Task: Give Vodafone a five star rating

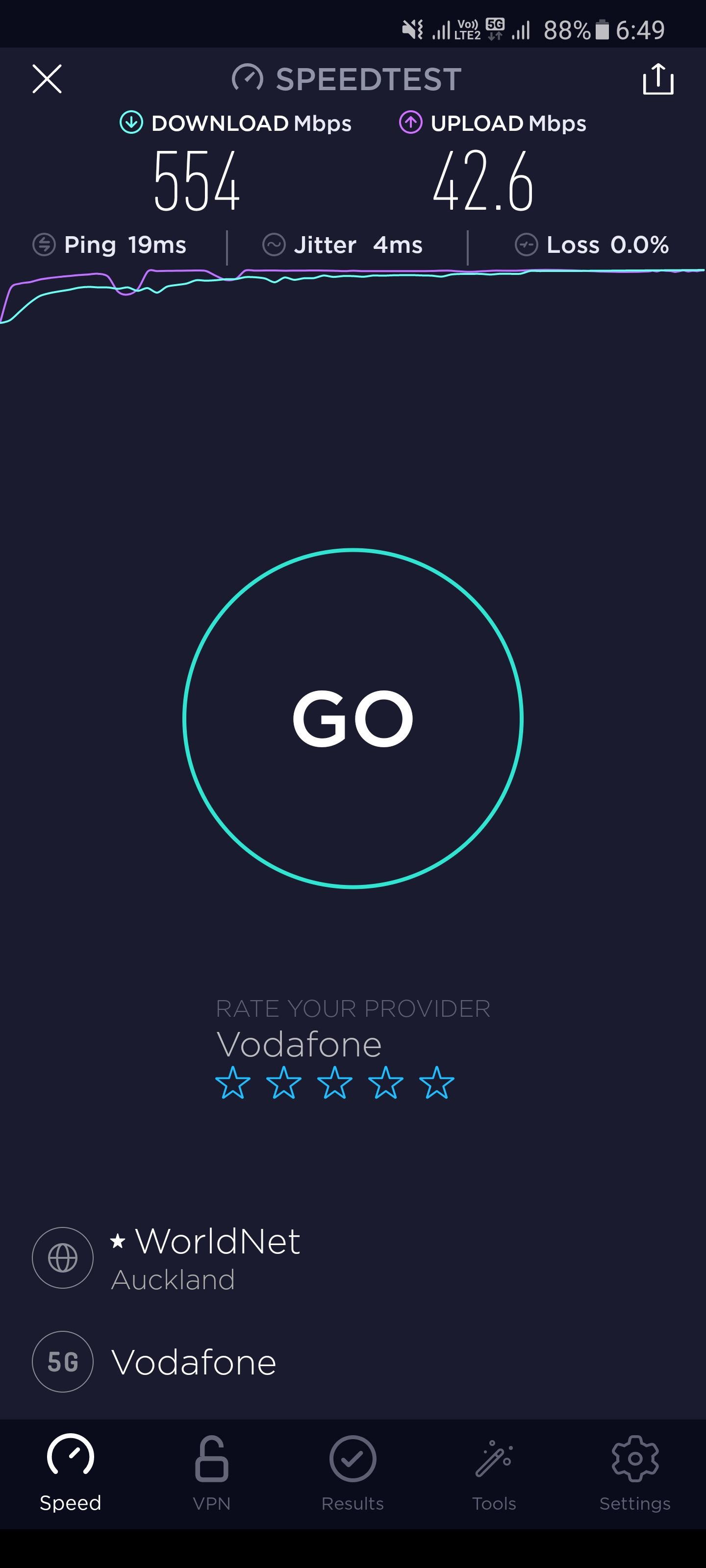Action: [436, 1082]
